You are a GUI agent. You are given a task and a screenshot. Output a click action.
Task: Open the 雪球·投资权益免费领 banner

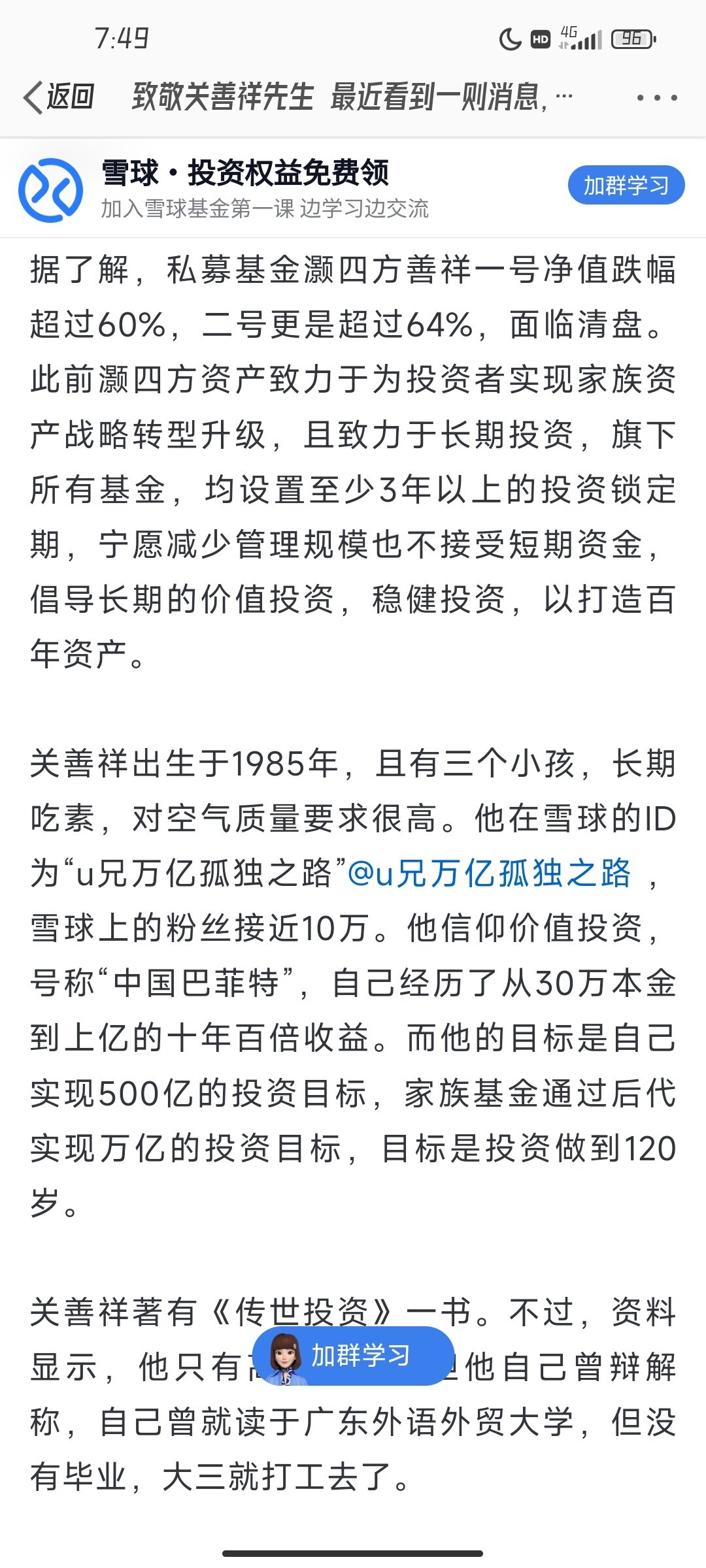261,188
